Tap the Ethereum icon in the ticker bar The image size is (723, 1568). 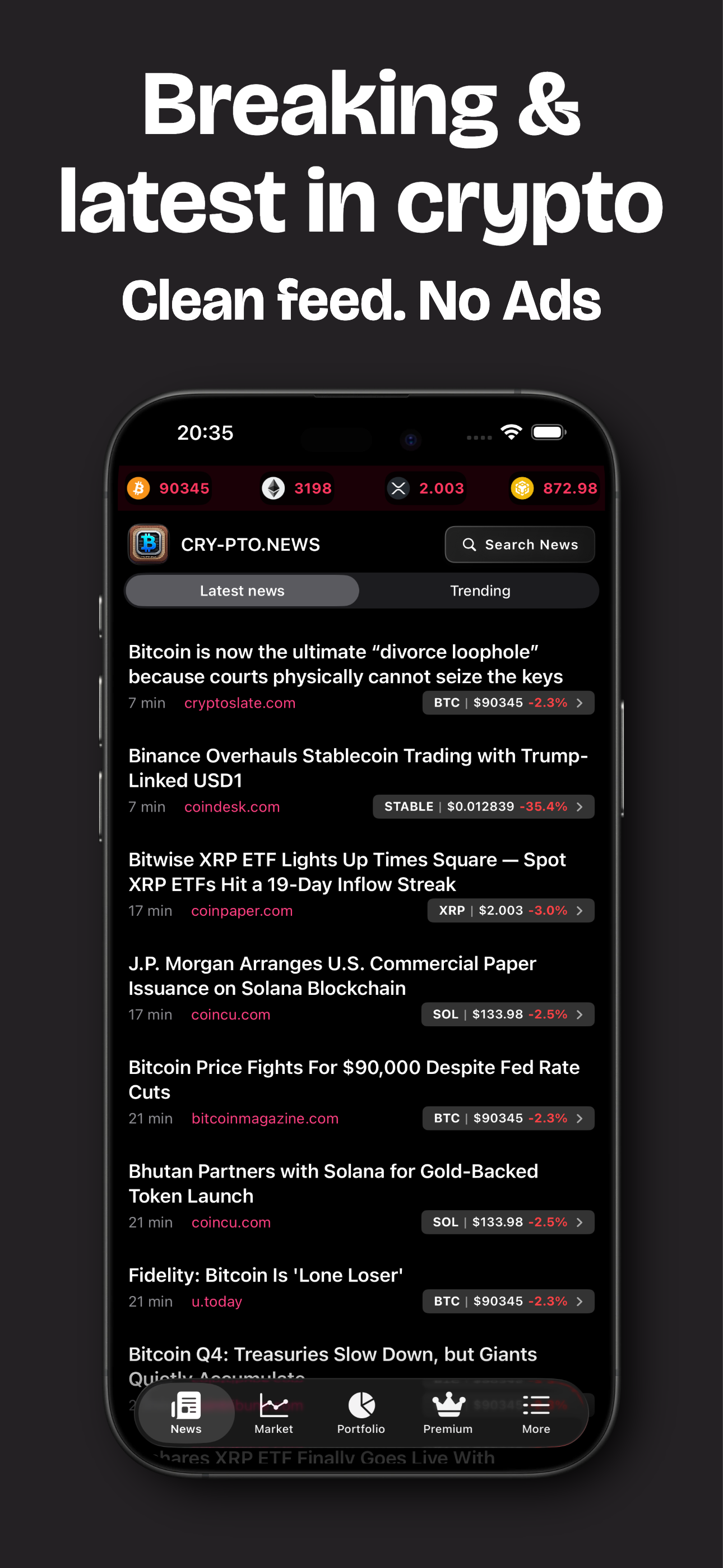(275, 488)
